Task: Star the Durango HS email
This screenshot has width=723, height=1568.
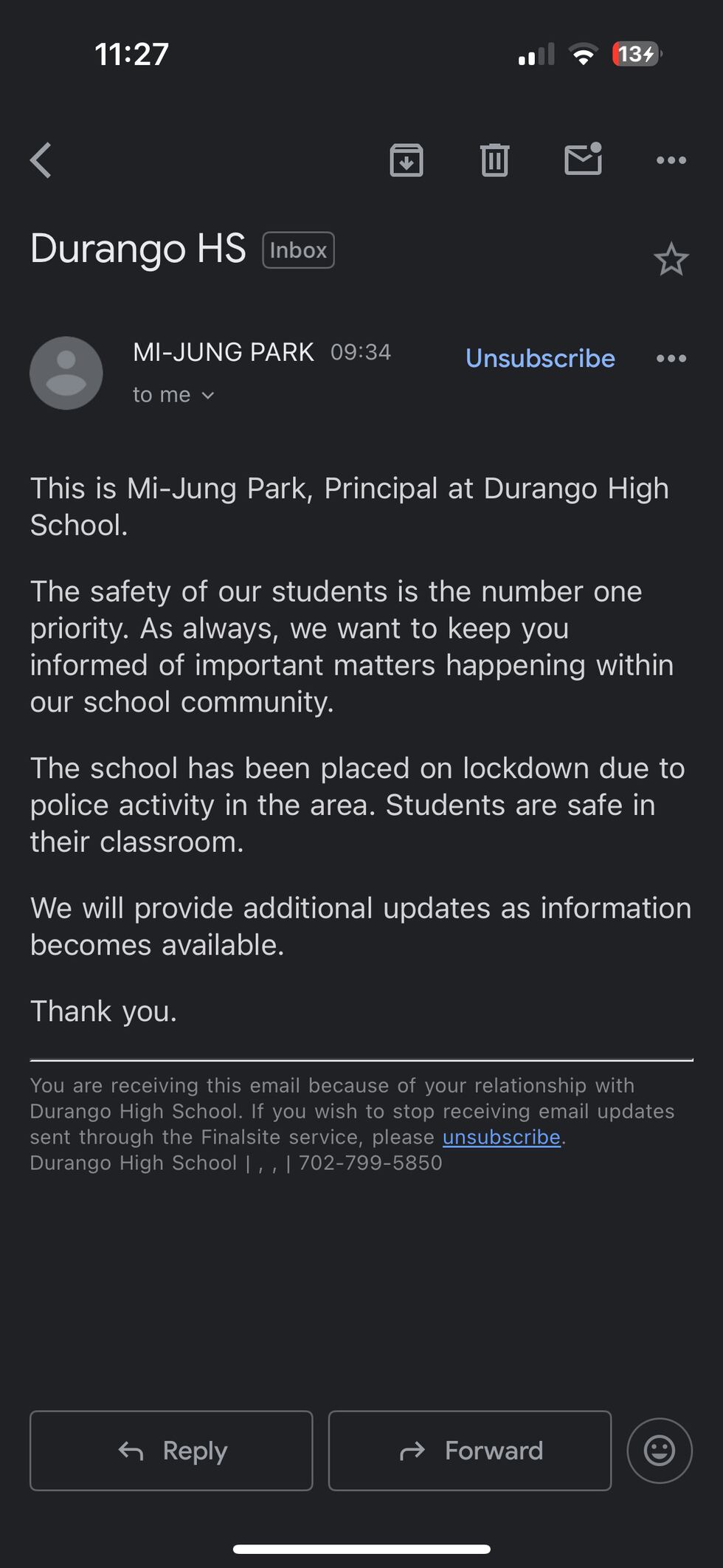Action: 671,258
